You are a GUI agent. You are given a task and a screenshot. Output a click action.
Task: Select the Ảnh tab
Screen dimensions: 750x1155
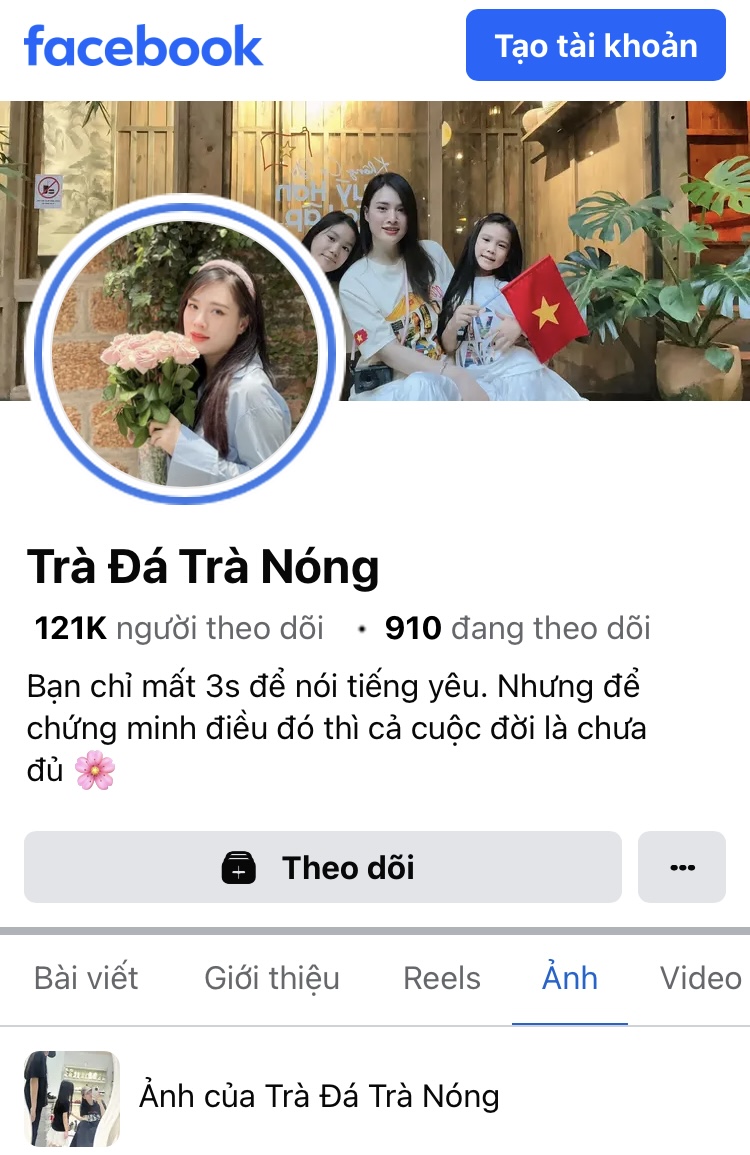coord(570,978)
